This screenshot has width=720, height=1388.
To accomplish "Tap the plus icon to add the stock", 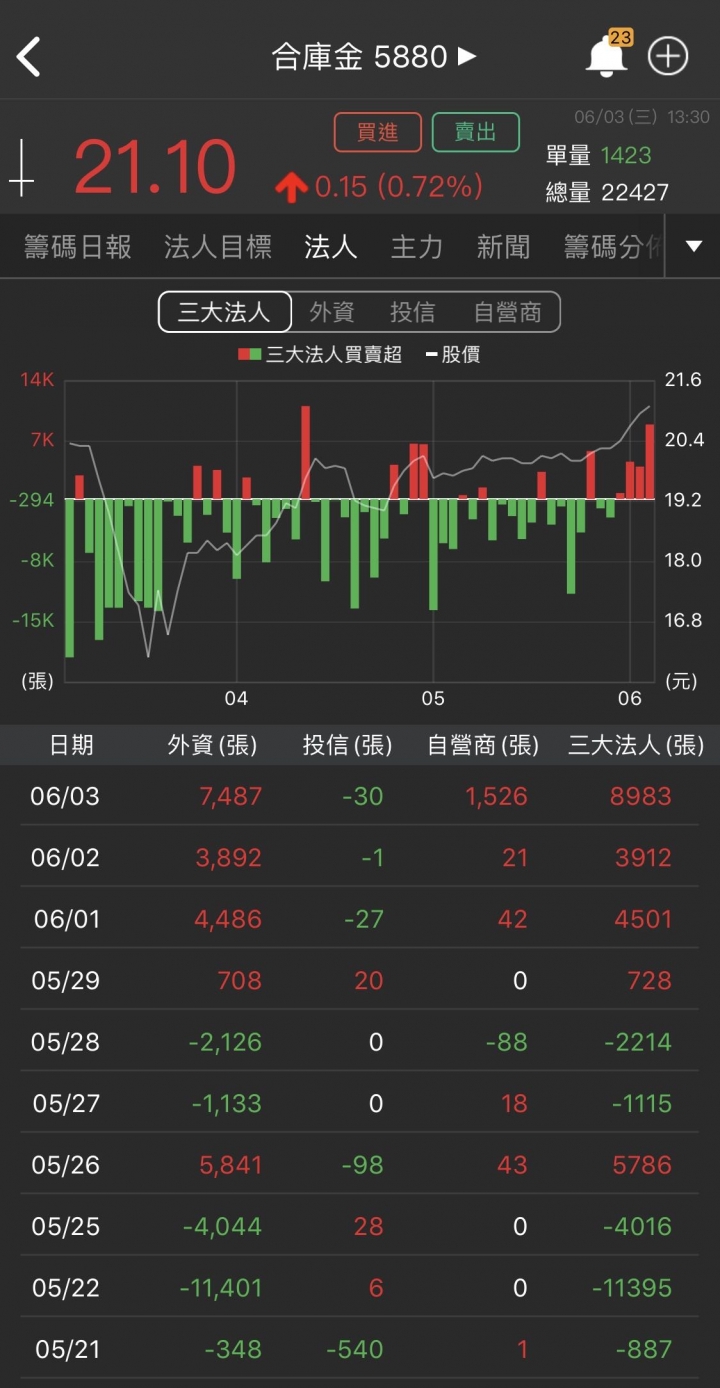I will pos(668,56).
